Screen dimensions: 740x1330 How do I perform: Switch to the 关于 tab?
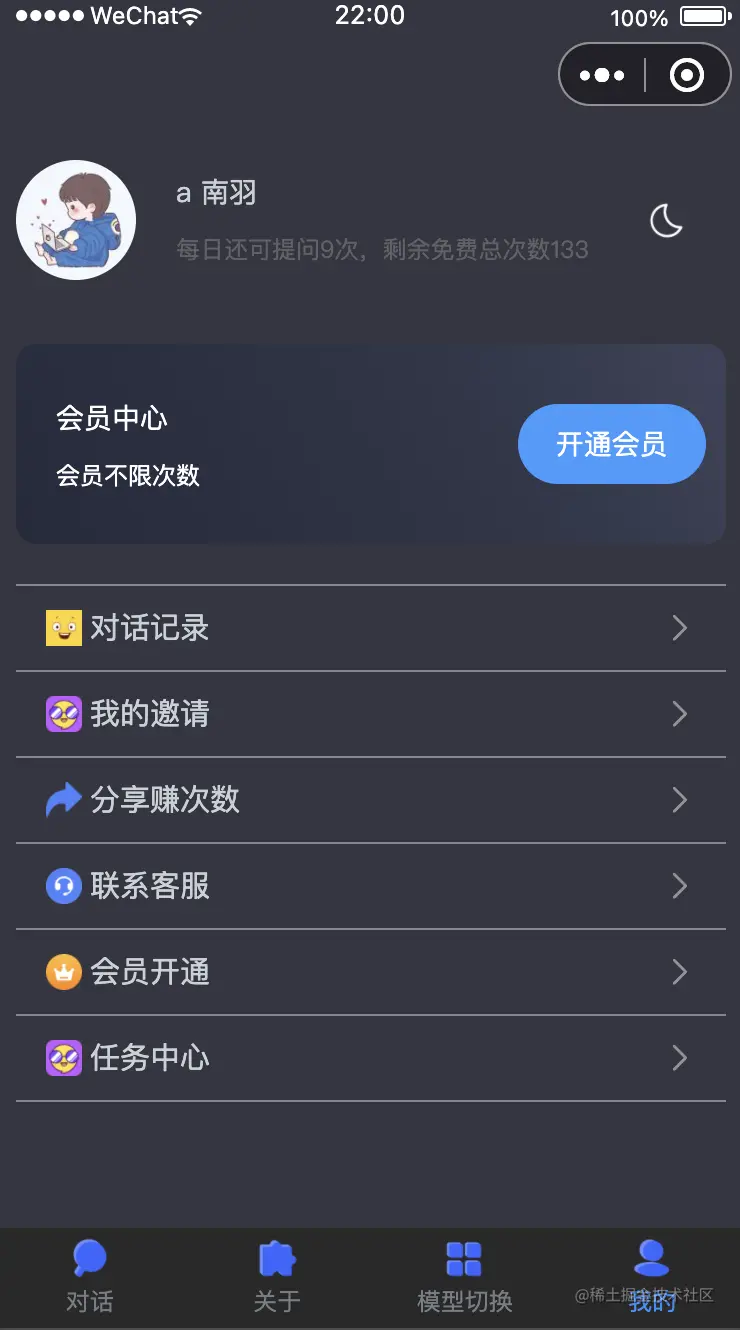coord(276,1275)
